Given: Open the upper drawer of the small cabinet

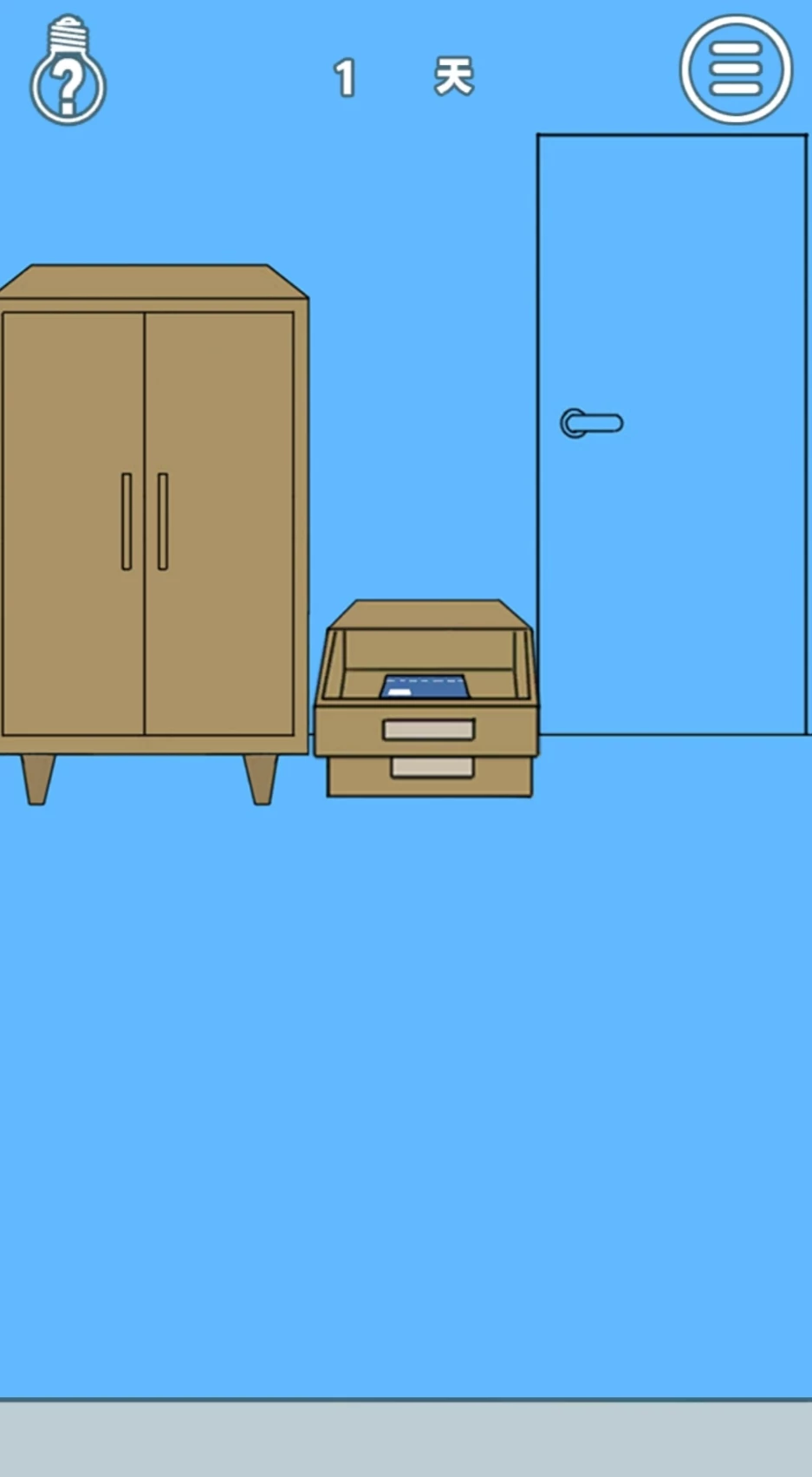Looking at the screenshot, I should tap(429, 730).
